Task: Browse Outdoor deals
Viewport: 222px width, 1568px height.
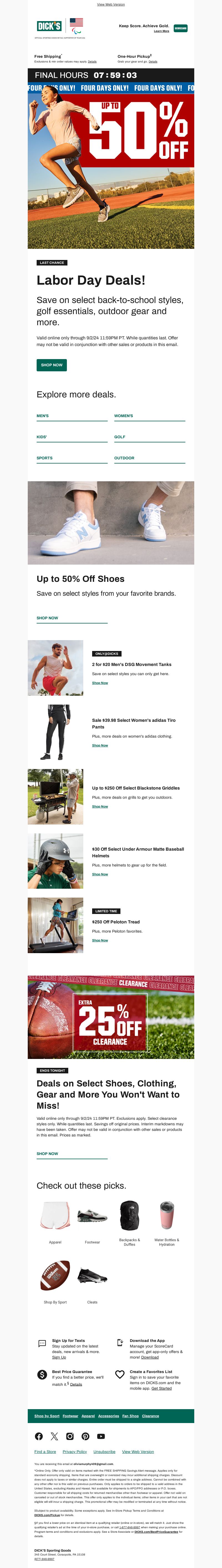Action: point(124,458)
